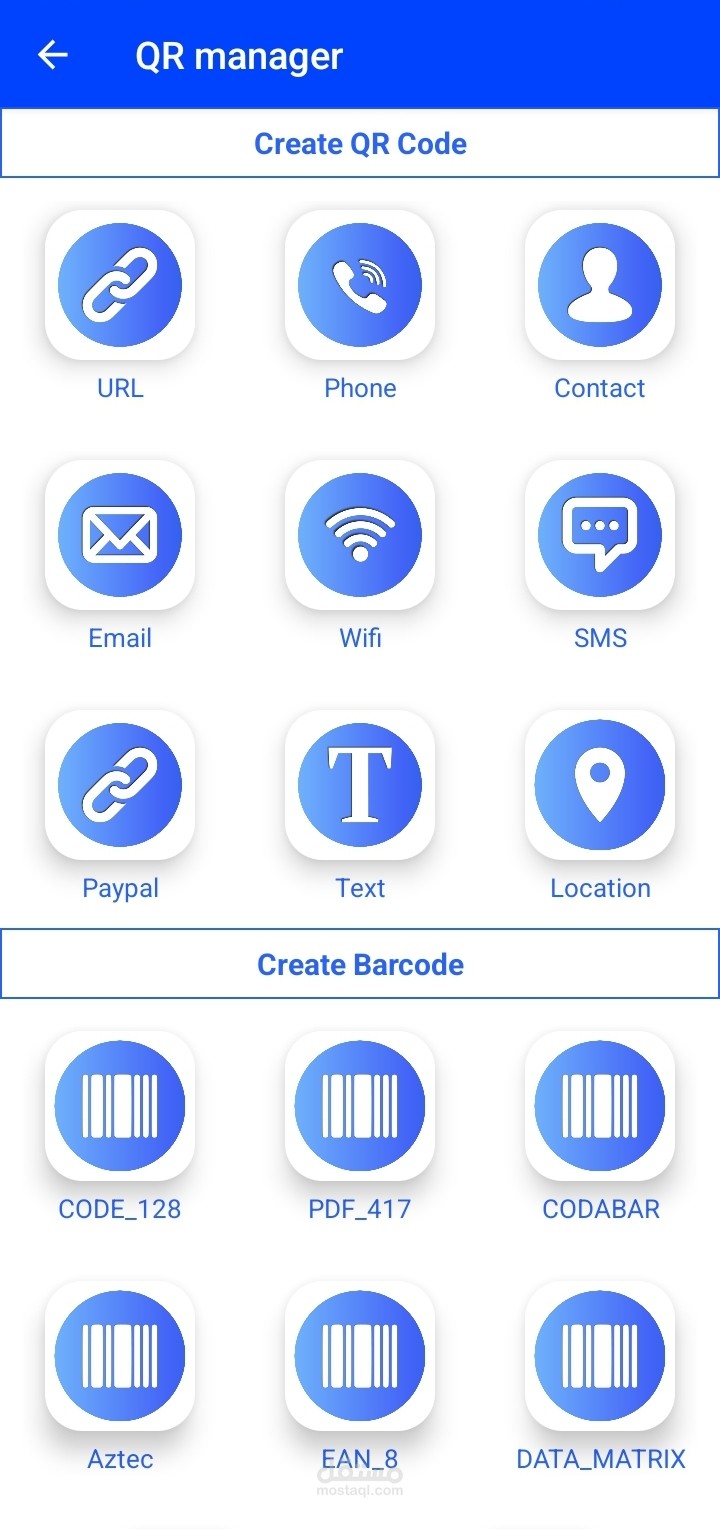The image size is (720, 1529).
Task: Create a URL QR code
Action: (x=120, y=285)
